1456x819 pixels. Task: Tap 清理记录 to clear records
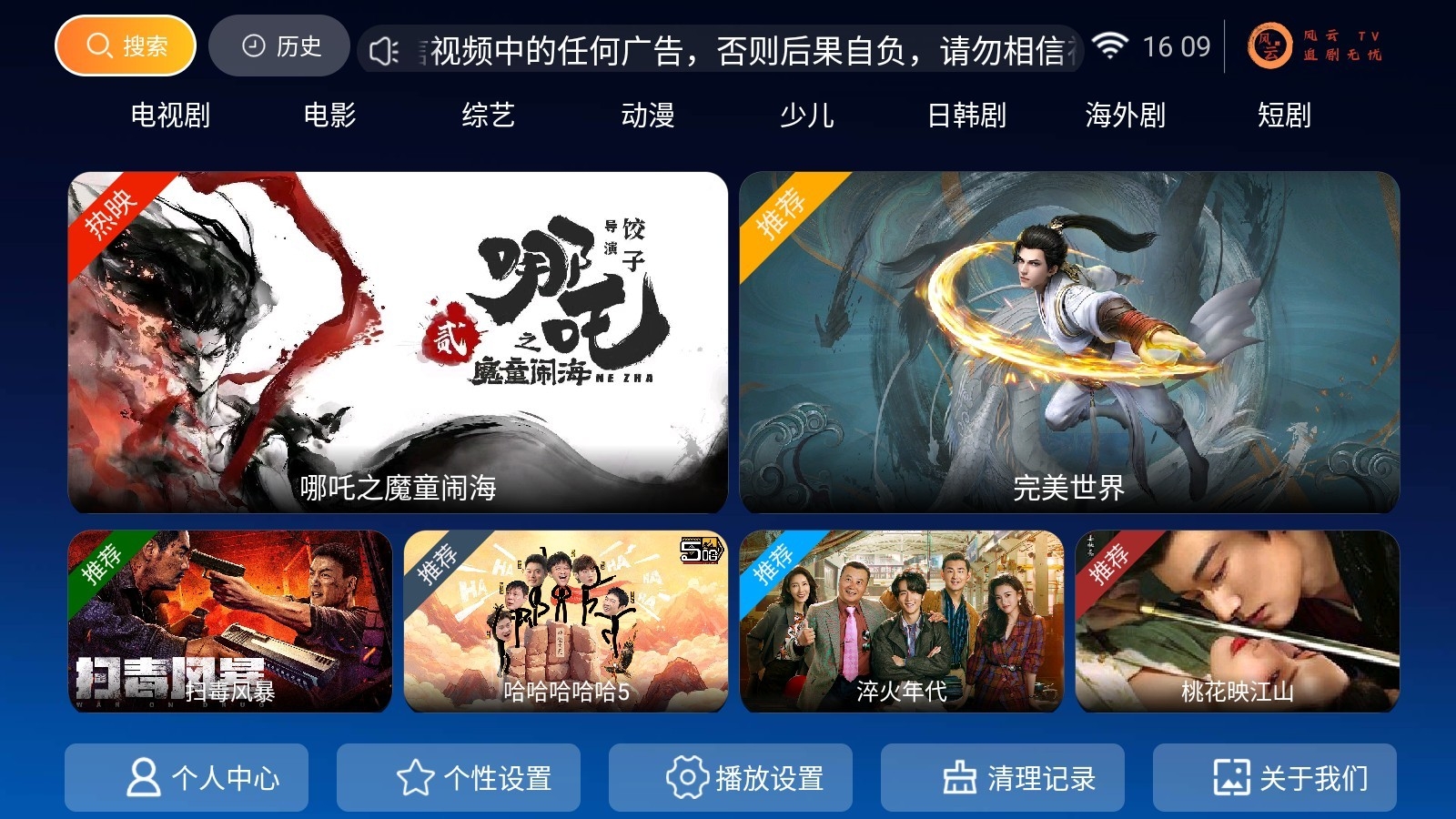pos(1003,777)
